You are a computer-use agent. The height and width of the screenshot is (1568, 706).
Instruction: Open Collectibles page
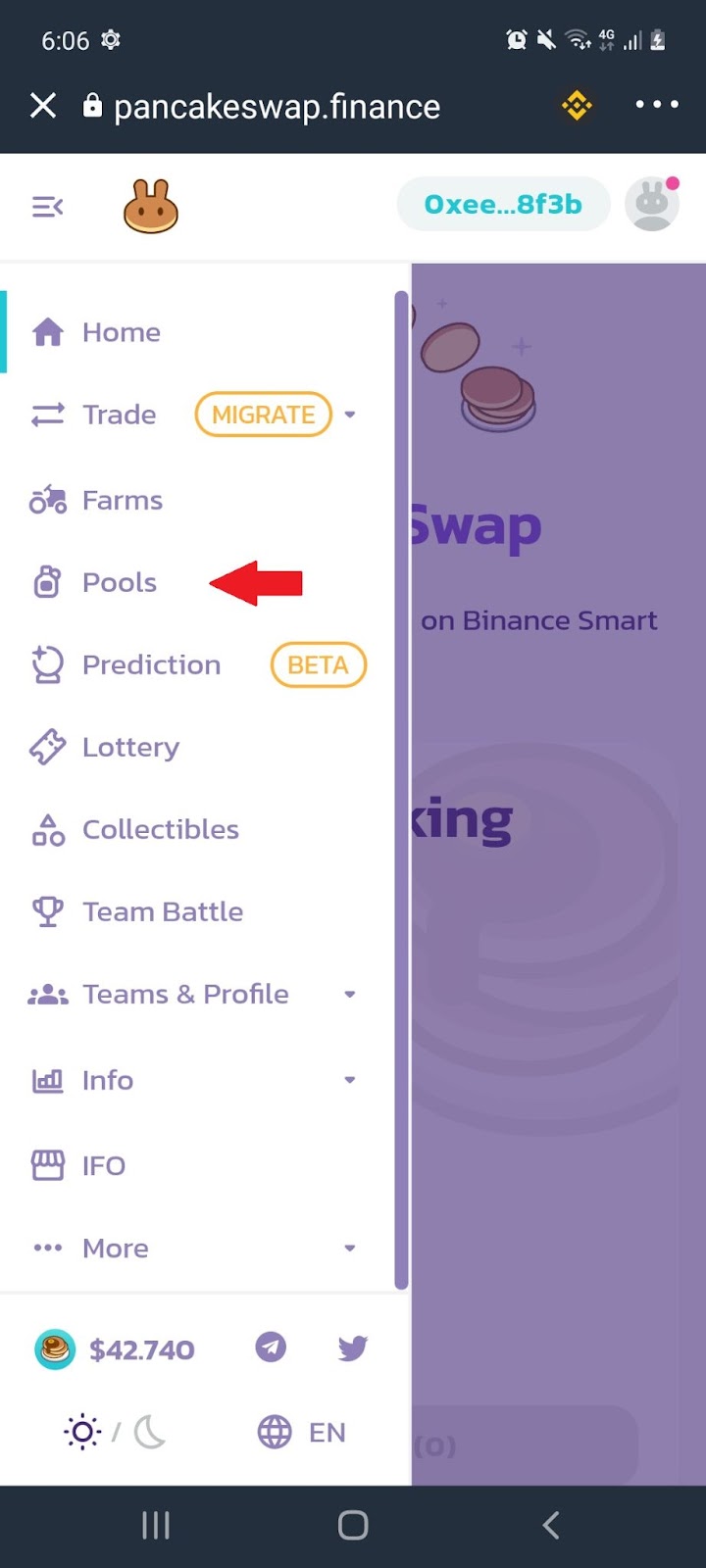tap(160, 830)
